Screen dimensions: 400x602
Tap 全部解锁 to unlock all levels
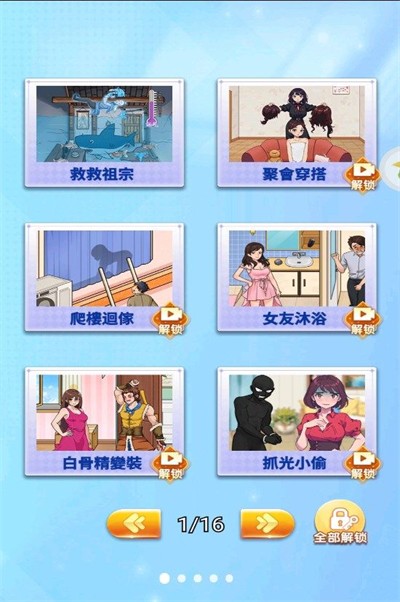click(340, 523)
